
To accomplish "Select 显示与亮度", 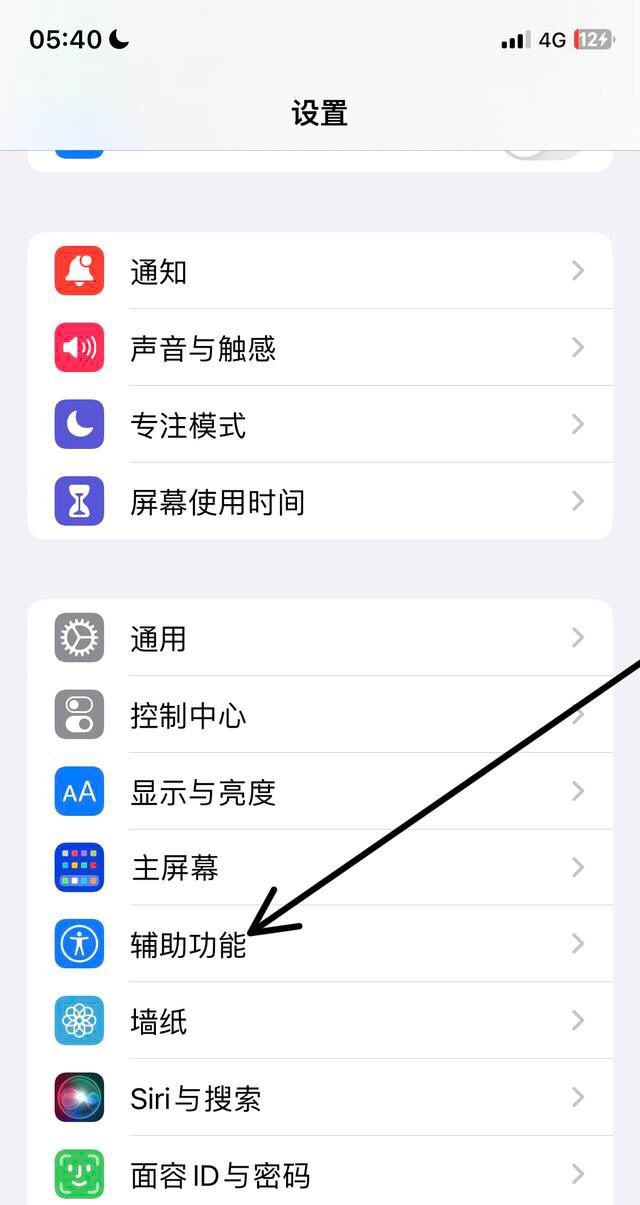I will (x=318, y=792).
